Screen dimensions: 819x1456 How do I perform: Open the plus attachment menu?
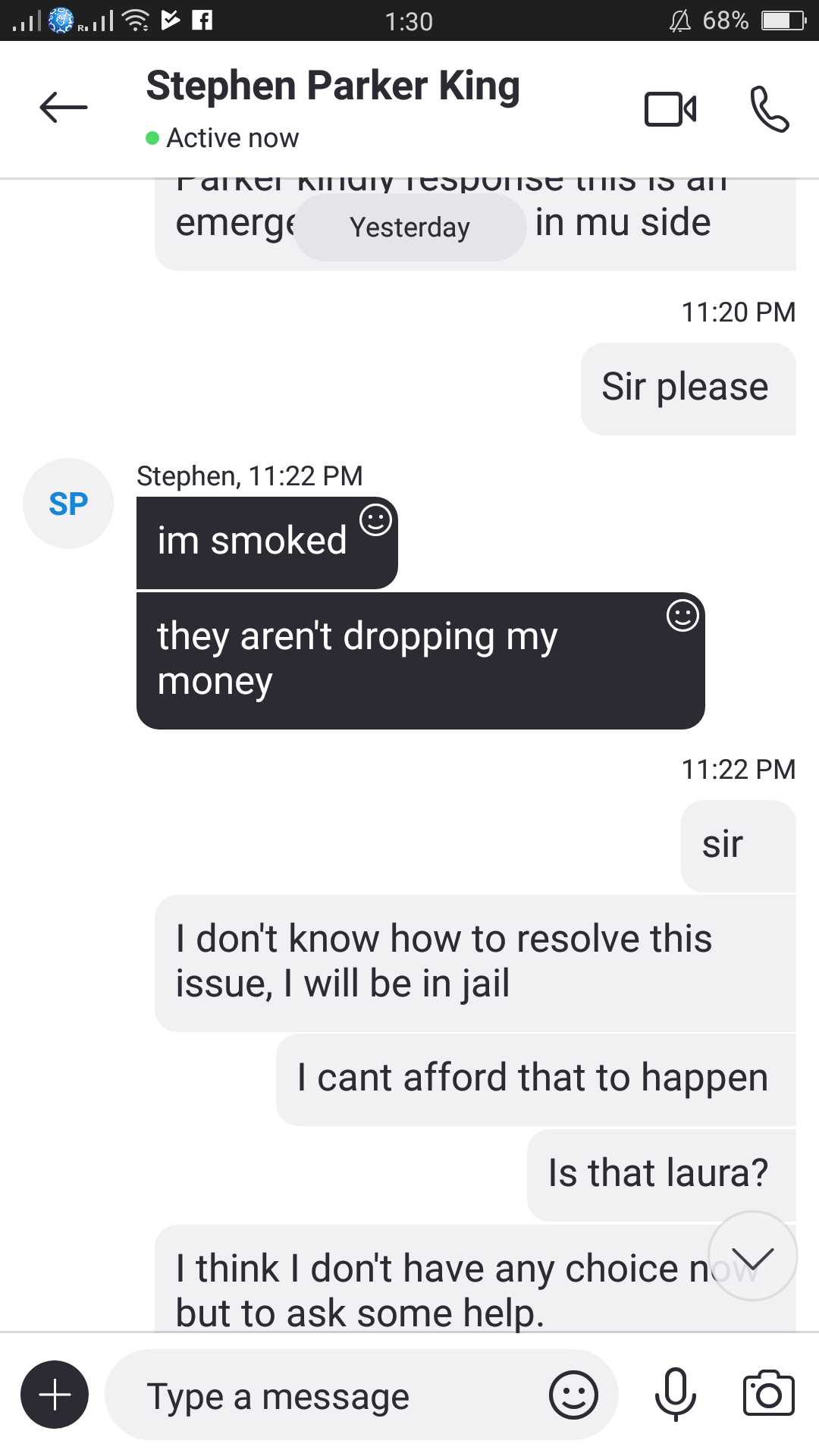tap(55, 1395)
